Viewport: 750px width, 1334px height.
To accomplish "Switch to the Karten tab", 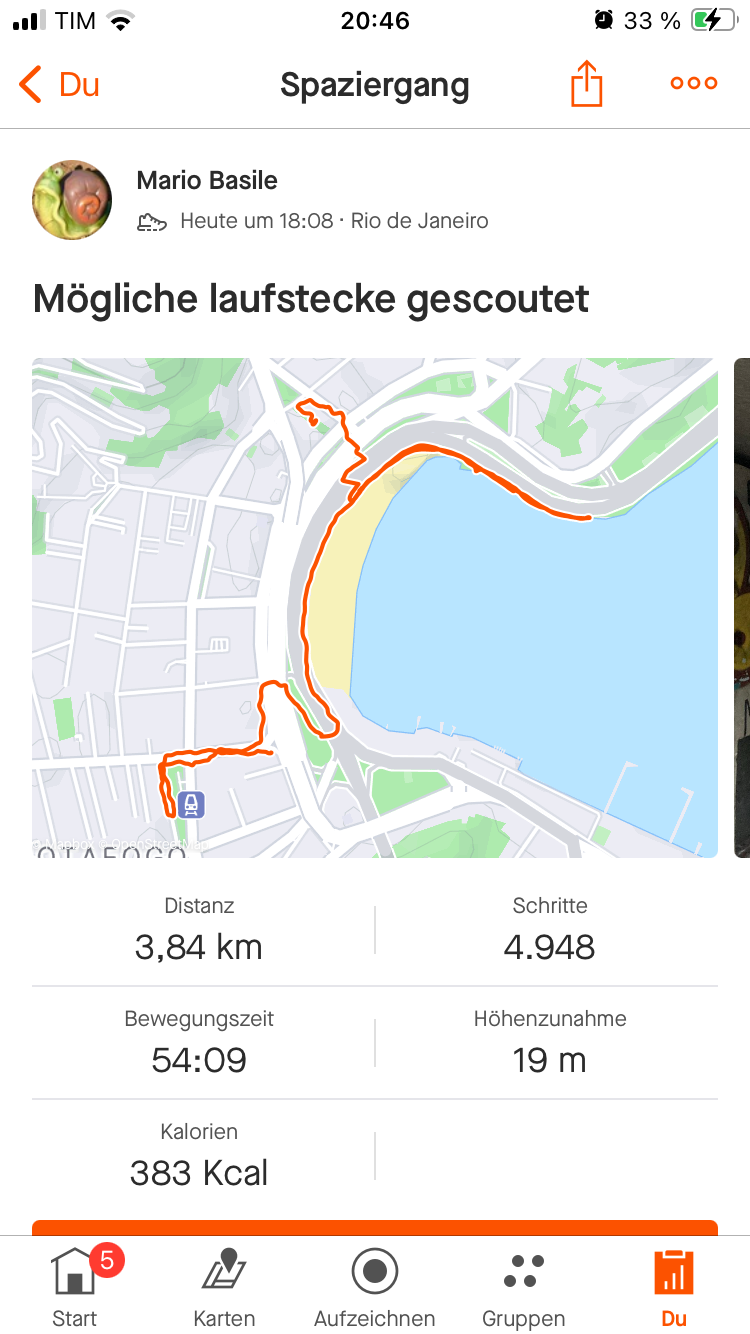I will click(x=224, y=1287).
